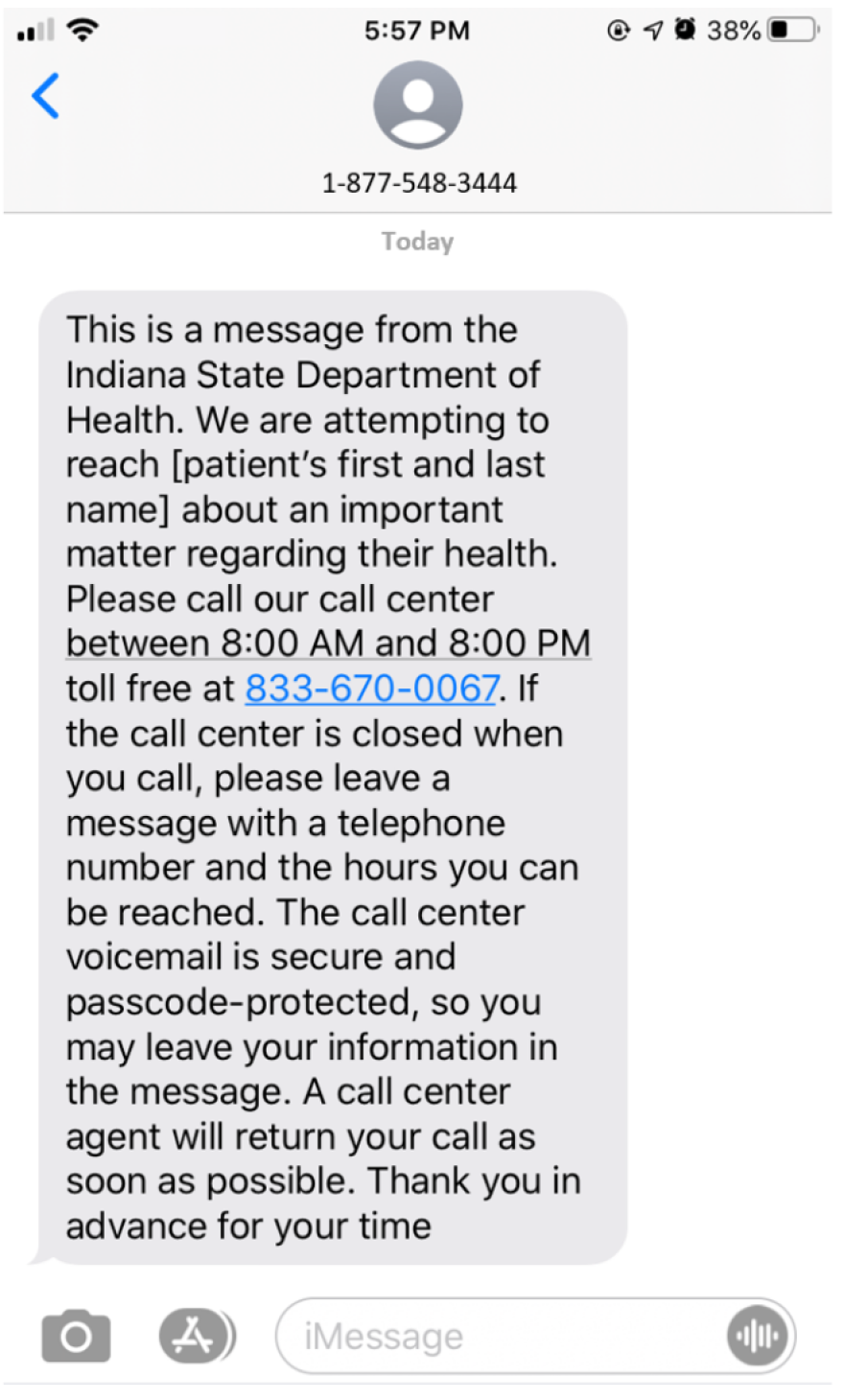Go back to the messages list
Viewport: 844px width, 1400px height.
45,96
